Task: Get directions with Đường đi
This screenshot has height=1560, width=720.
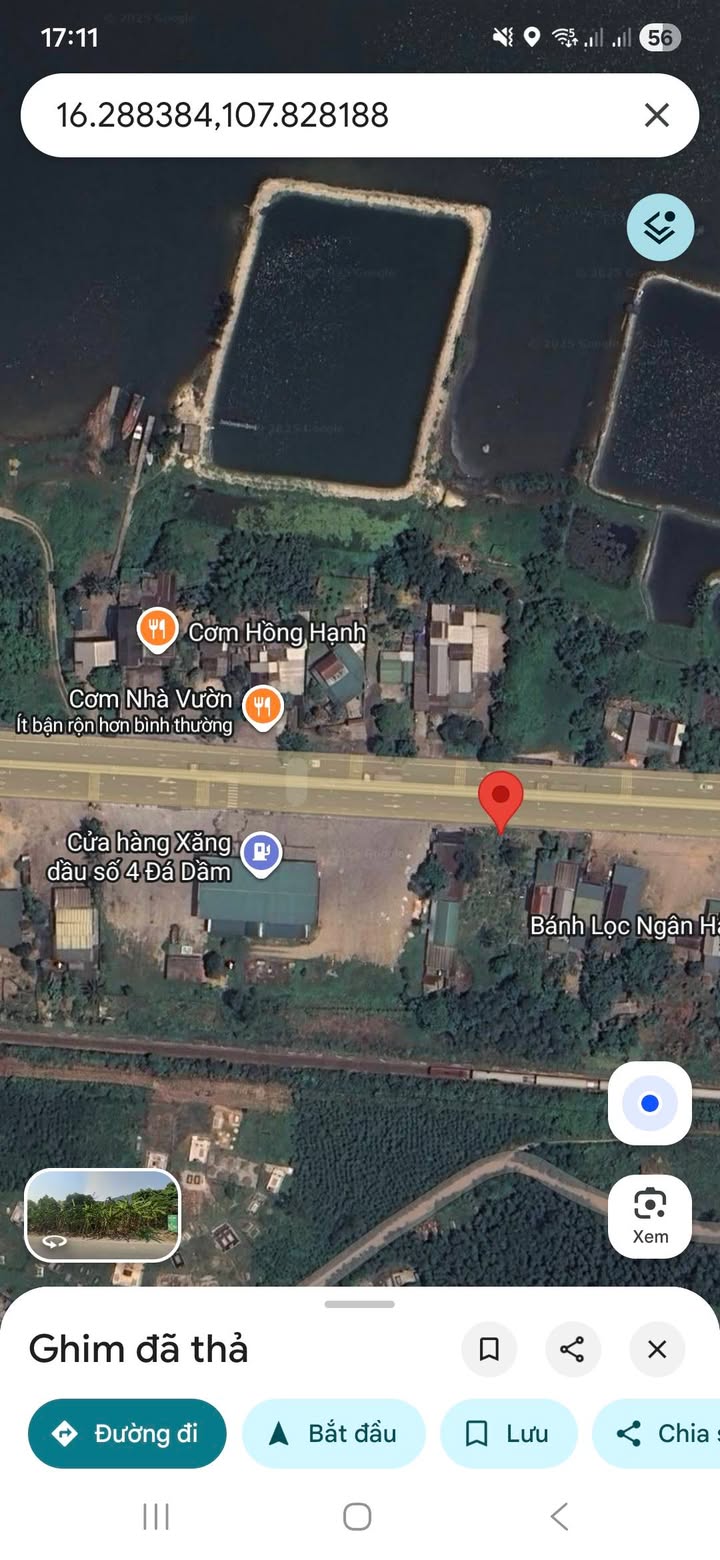Action: tap(127, 1433)
